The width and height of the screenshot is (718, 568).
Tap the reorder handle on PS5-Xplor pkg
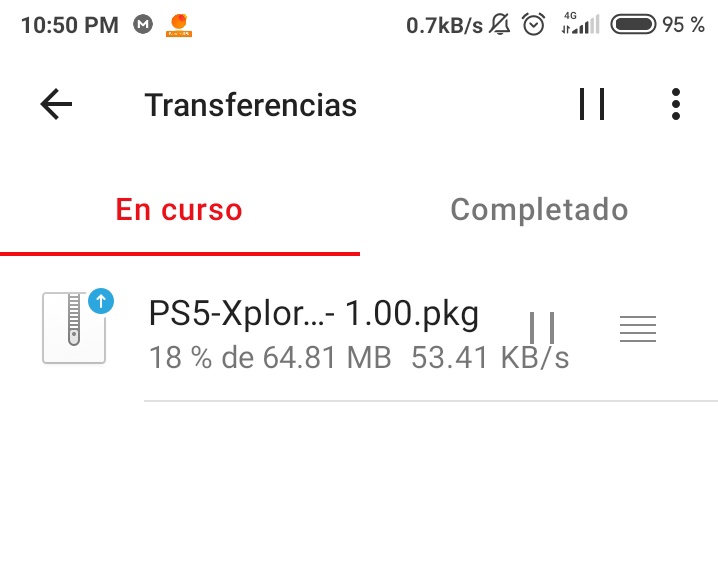click(x=637, y=328)
